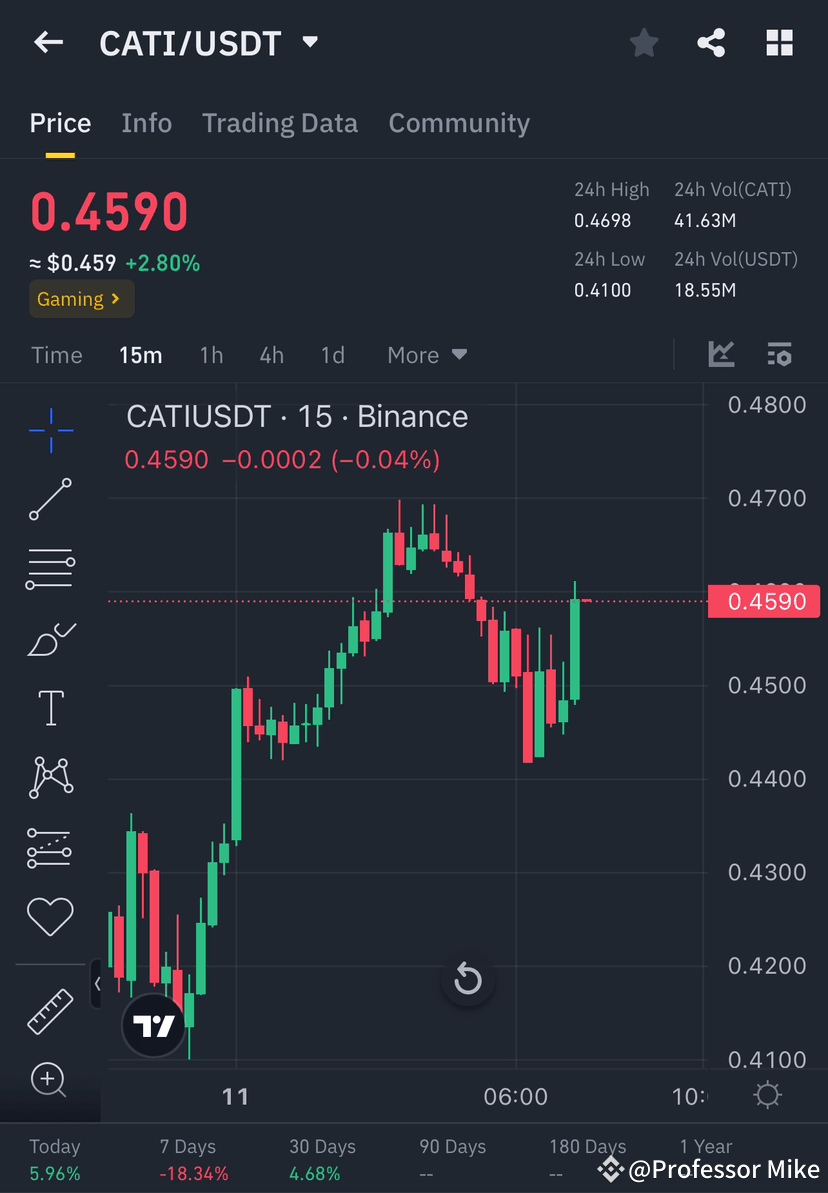Open the More timeframe dropdown
Screen dimensions: 828x1193
click(x=427, y=355)
